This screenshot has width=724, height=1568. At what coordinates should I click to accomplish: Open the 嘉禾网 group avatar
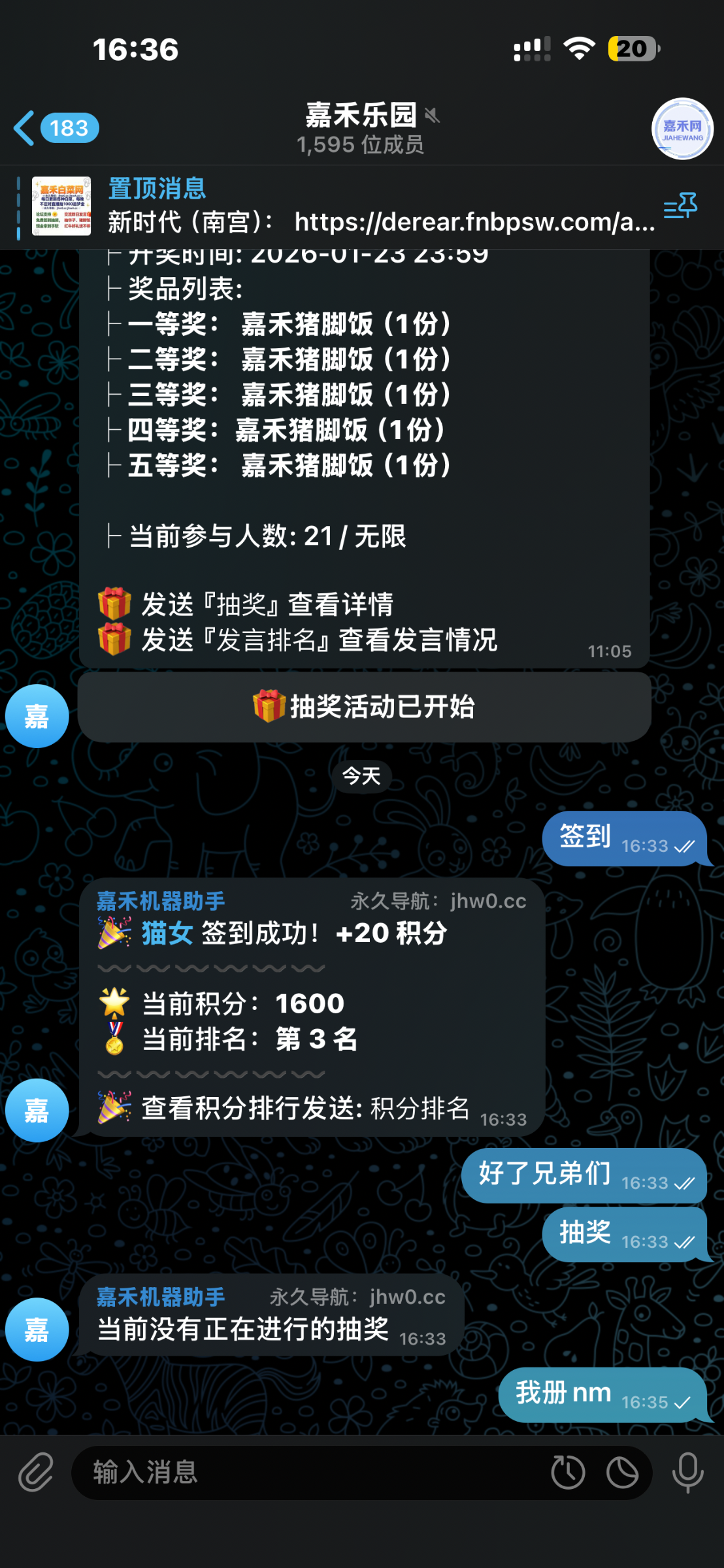(682, 129)
